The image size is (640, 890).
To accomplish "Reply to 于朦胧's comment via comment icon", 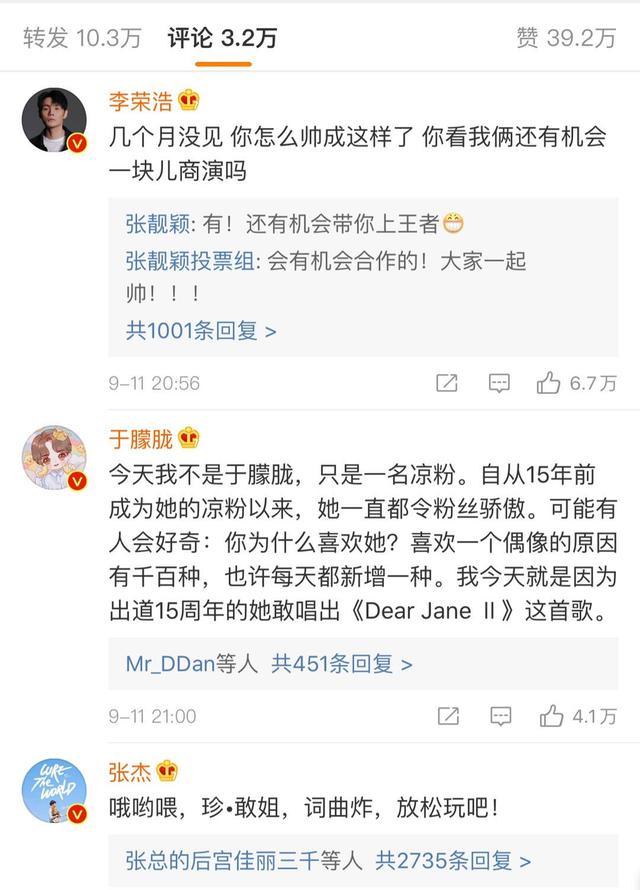I will tap(499, 716).
